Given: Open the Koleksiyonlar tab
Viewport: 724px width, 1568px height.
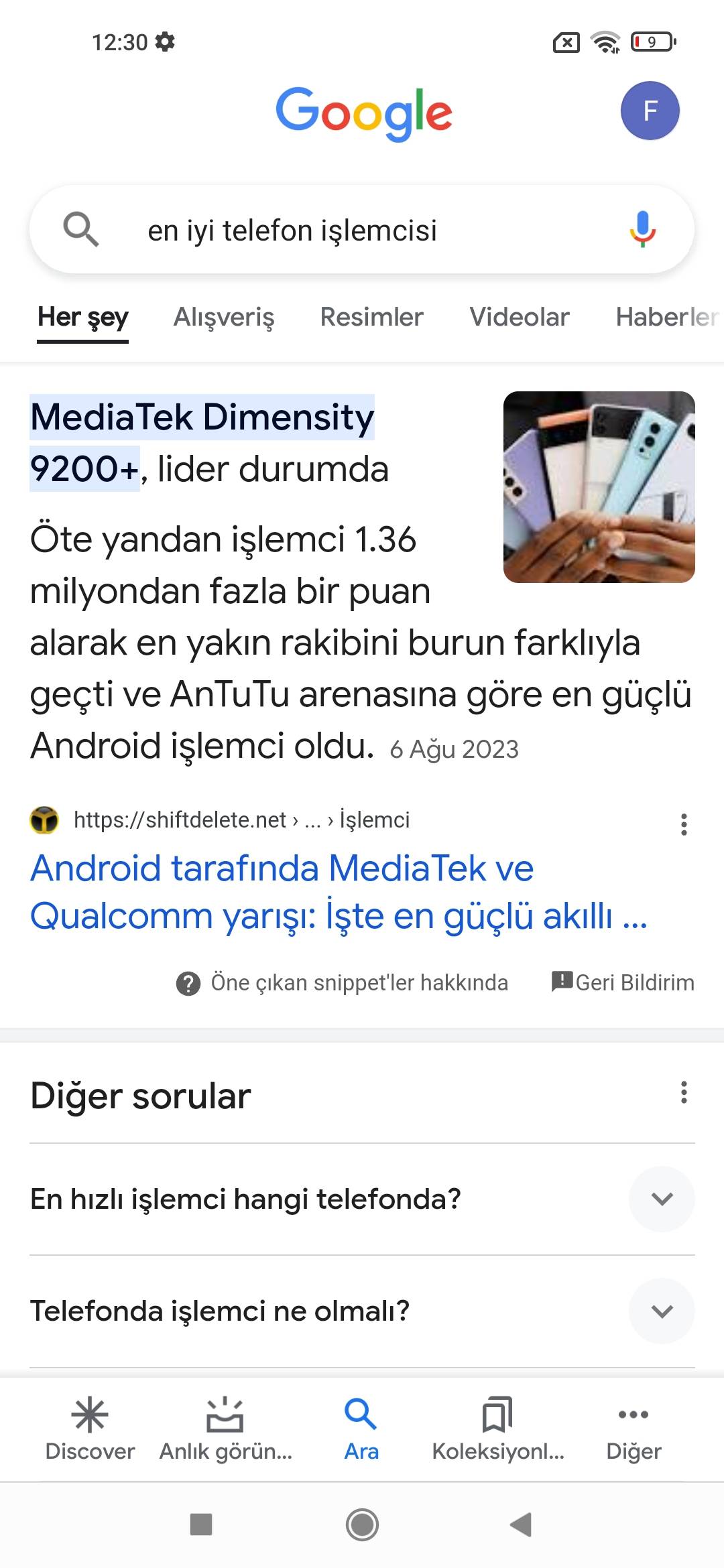Looking at the screenshot, I should [x=497, y=1429].
